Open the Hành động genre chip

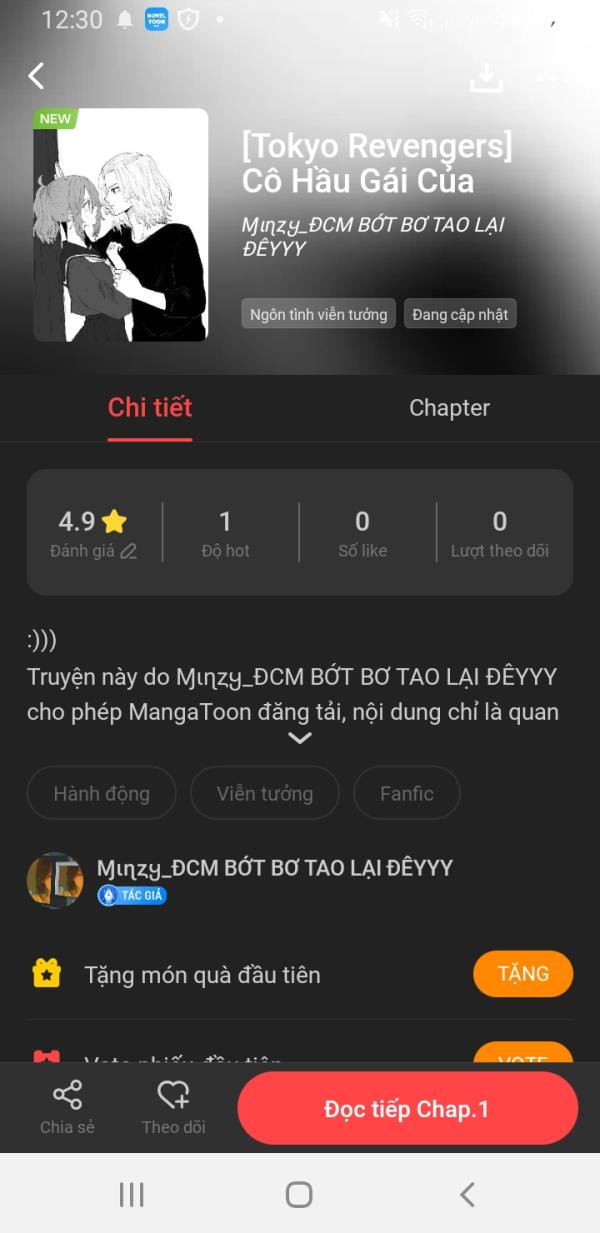coord(101,793)
